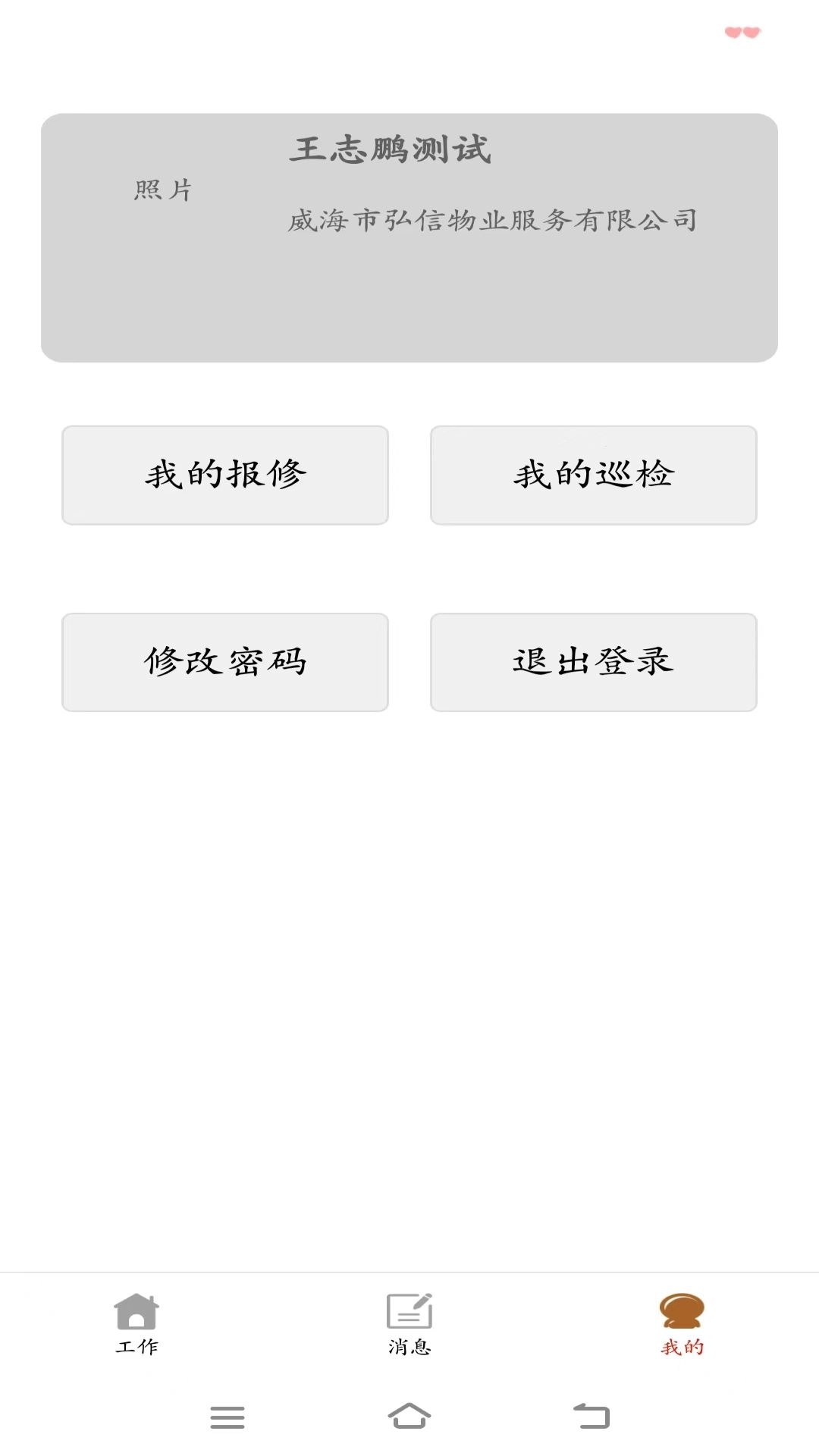
Task: Tap 退出登录 to log out
Action: (x=593, y=661)
